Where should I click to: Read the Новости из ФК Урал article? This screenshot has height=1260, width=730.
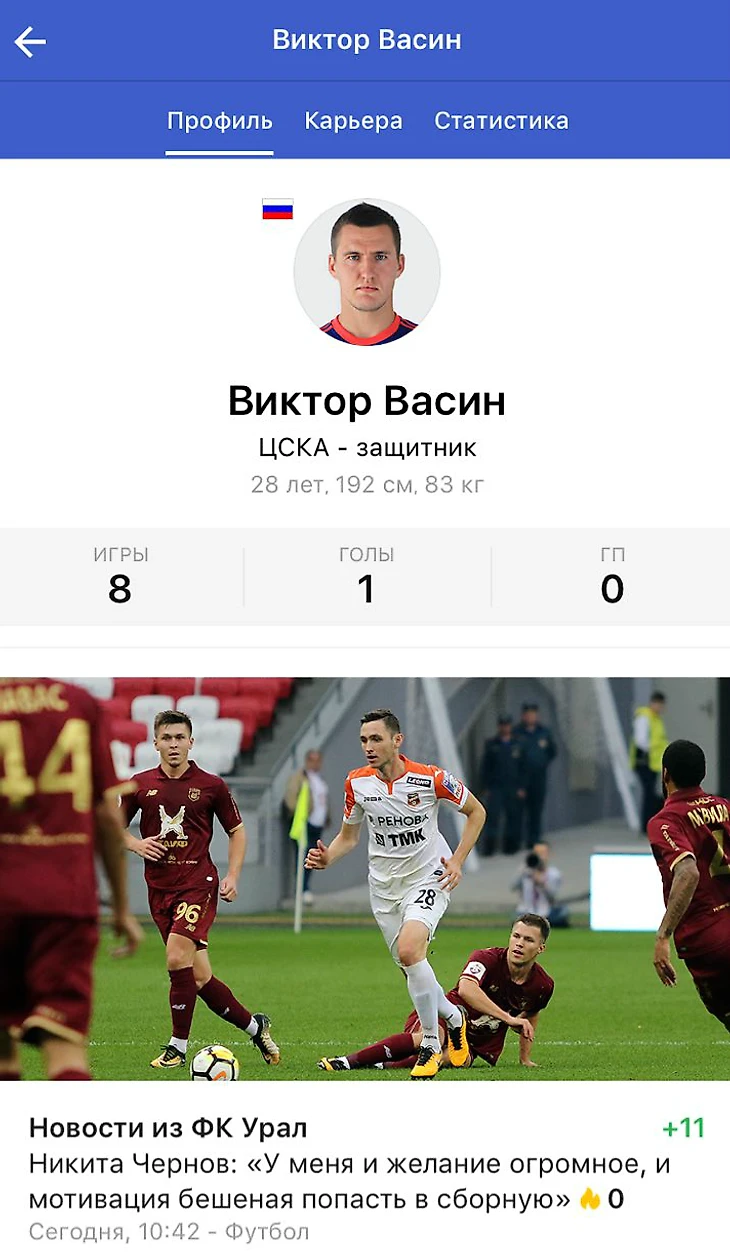coord(349,1180)
